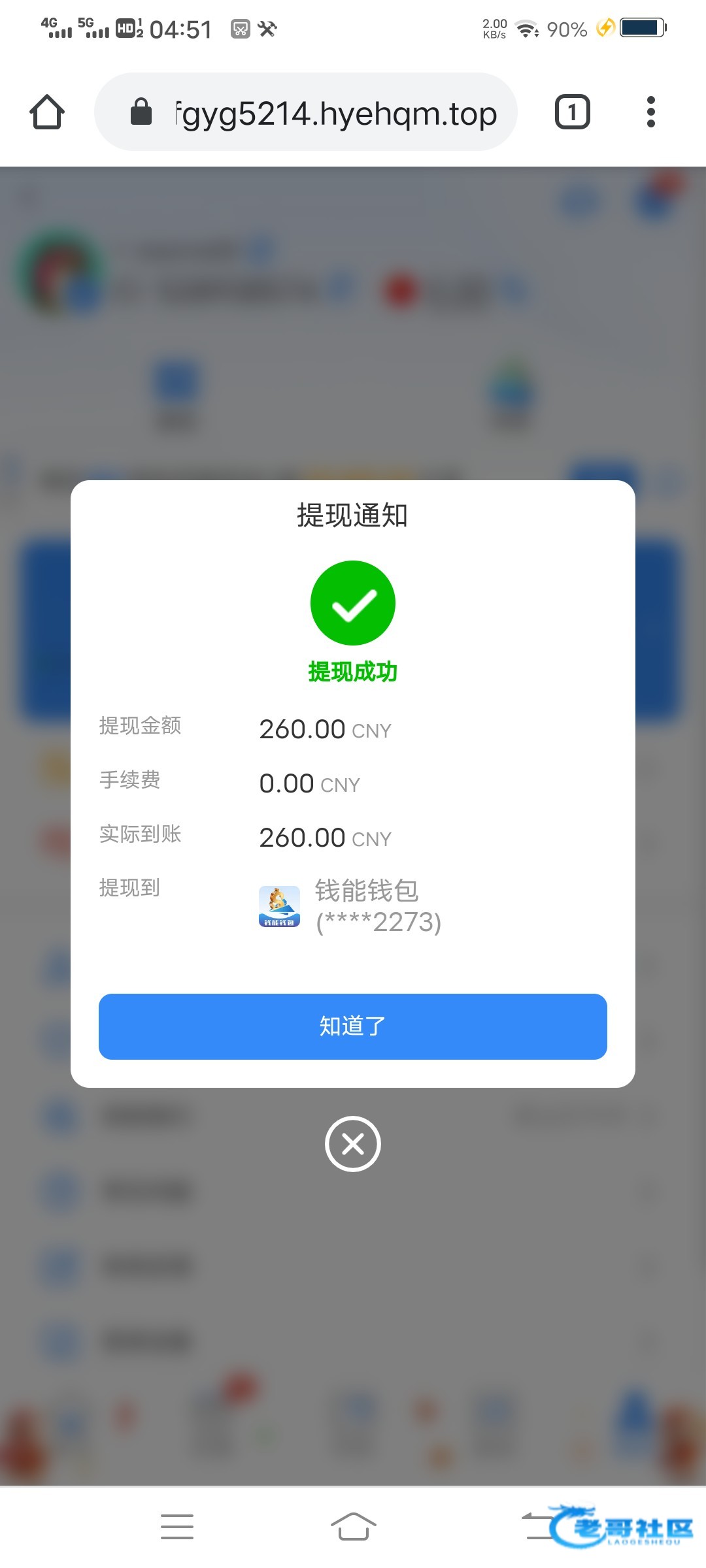Image resolution: width=706 pixels, height=1568 pixels.
Task: Close the withdrawal notice dialog
Action: (353, 1144)
